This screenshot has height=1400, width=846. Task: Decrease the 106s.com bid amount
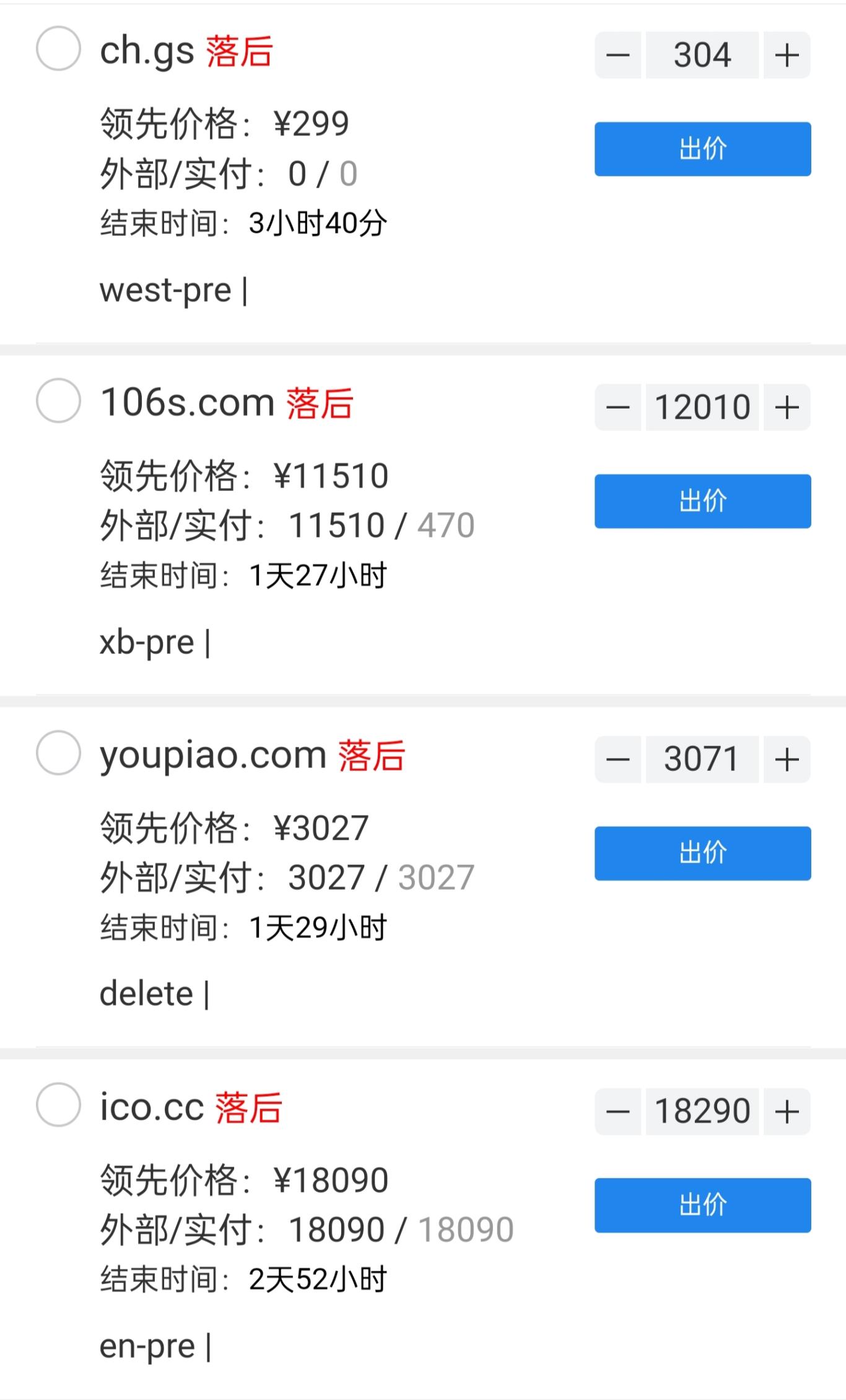[617, 407]
